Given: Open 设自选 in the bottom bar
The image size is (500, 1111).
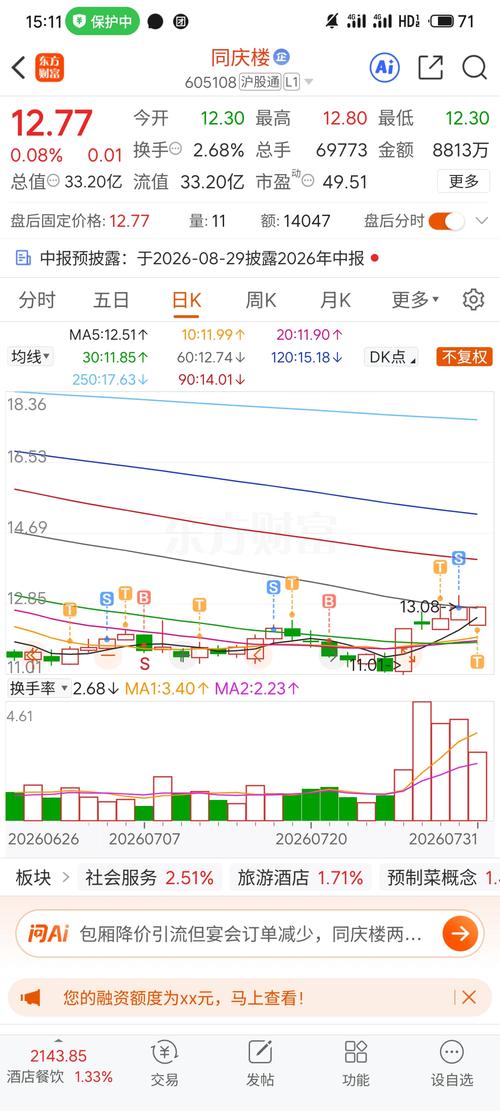Looking at the screenshot, I should pyautogui.click(x=451, y=1064).
